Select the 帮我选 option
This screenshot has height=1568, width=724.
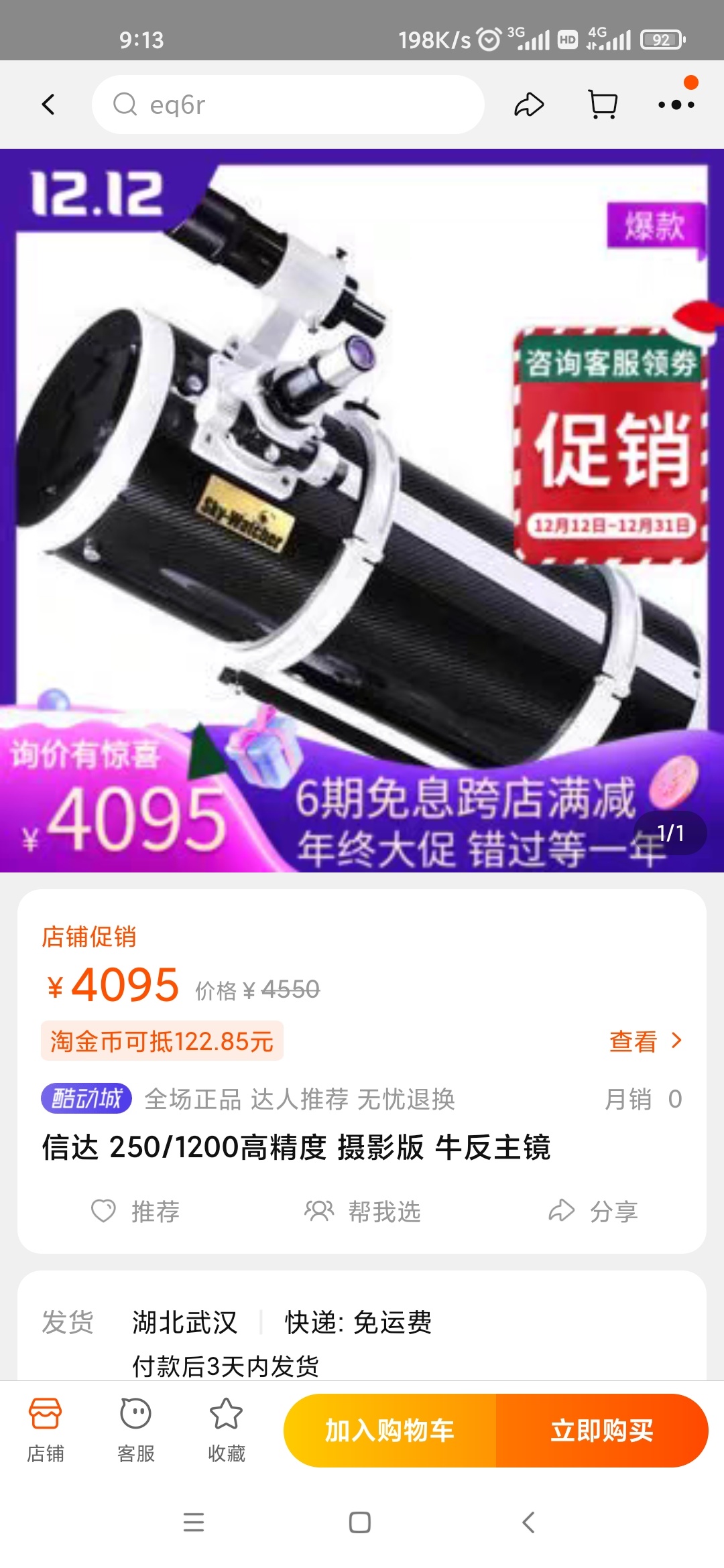(x=363, y=1212)
